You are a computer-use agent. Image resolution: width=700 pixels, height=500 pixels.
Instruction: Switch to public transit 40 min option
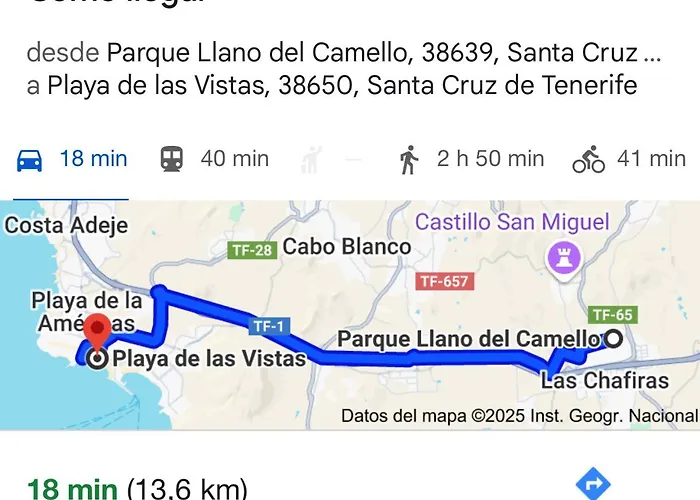tap(214, 159)
